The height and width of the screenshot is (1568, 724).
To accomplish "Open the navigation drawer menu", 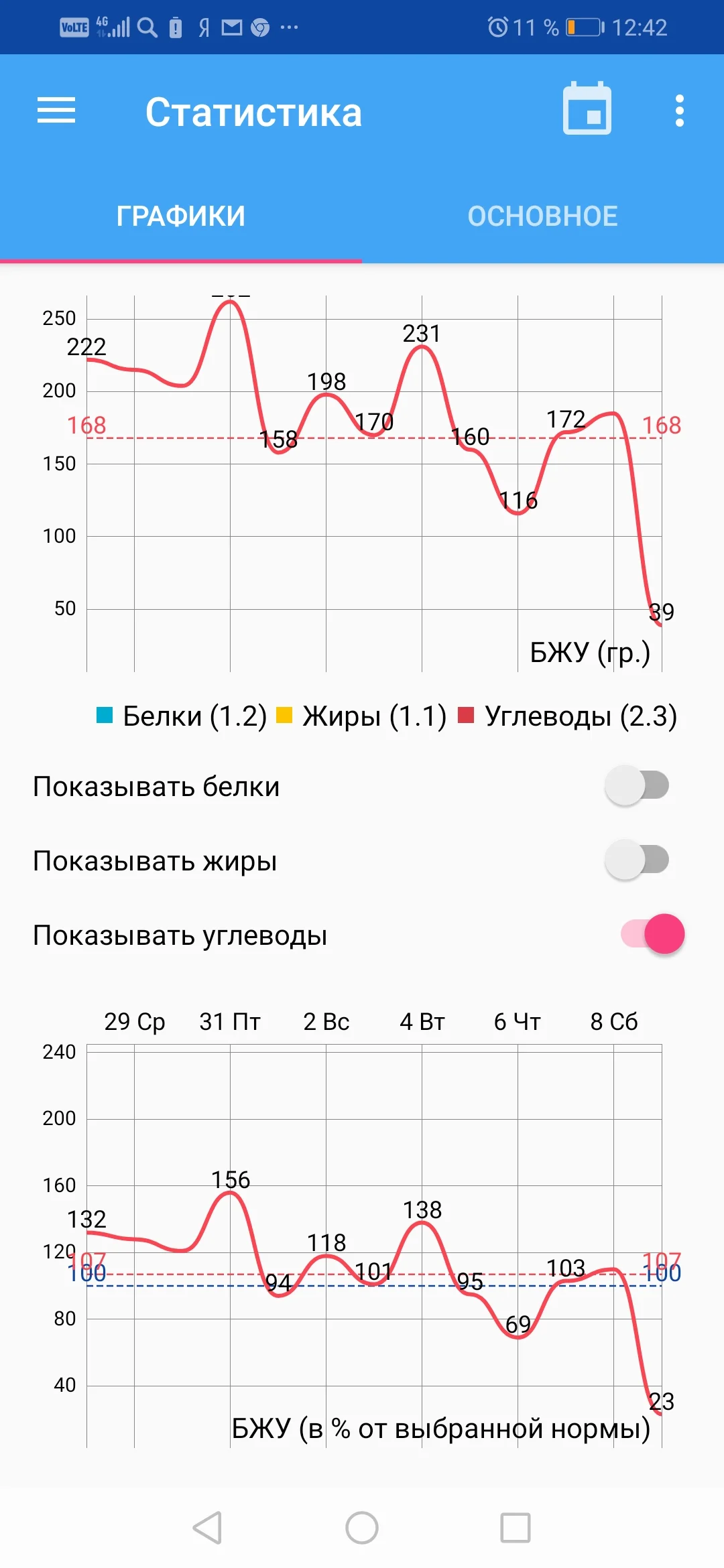I will [x=56, y=111].
